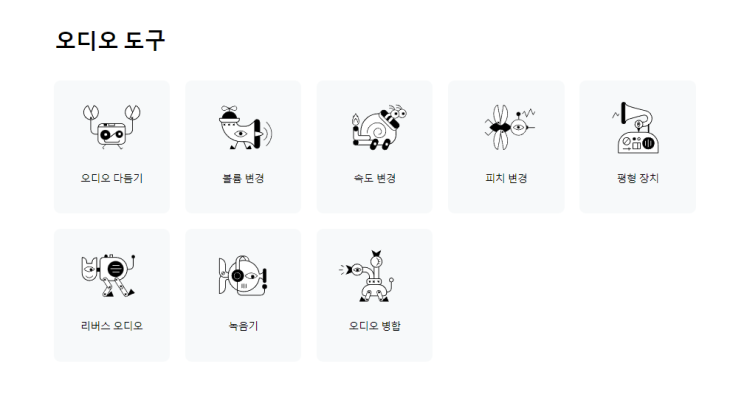Choose the 피치 변경 card
The height and width of the screenshot is (409, 730).
[506, 147]
